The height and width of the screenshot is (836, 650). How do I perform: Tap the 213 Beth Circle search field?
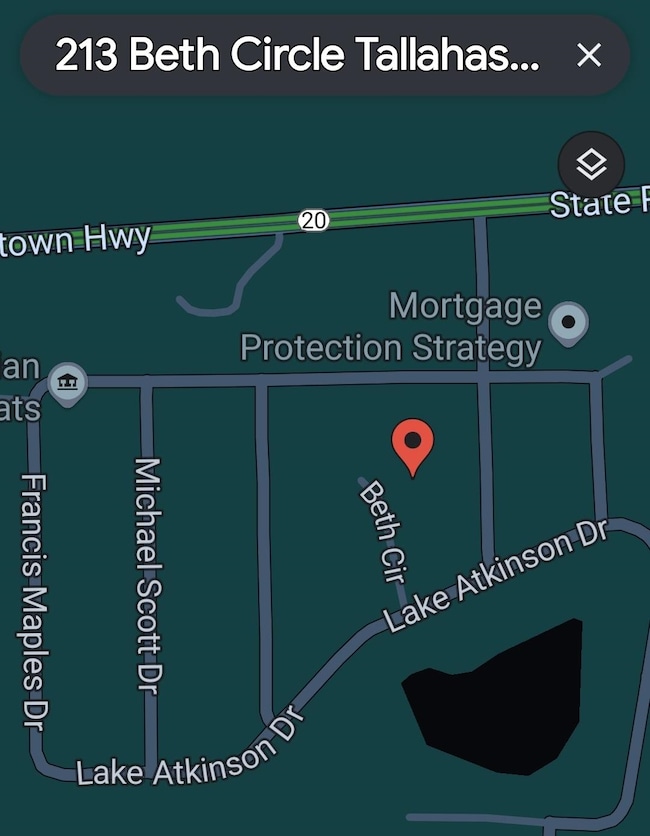[298, 56]
